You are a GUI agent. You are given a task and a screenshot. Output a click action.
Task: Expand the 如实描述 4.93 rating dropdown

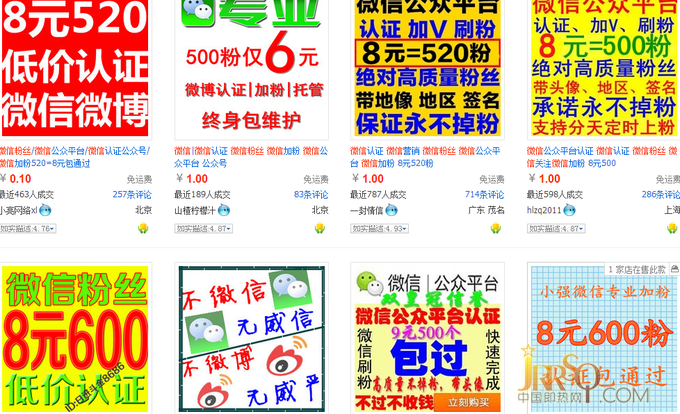[378, 228]
